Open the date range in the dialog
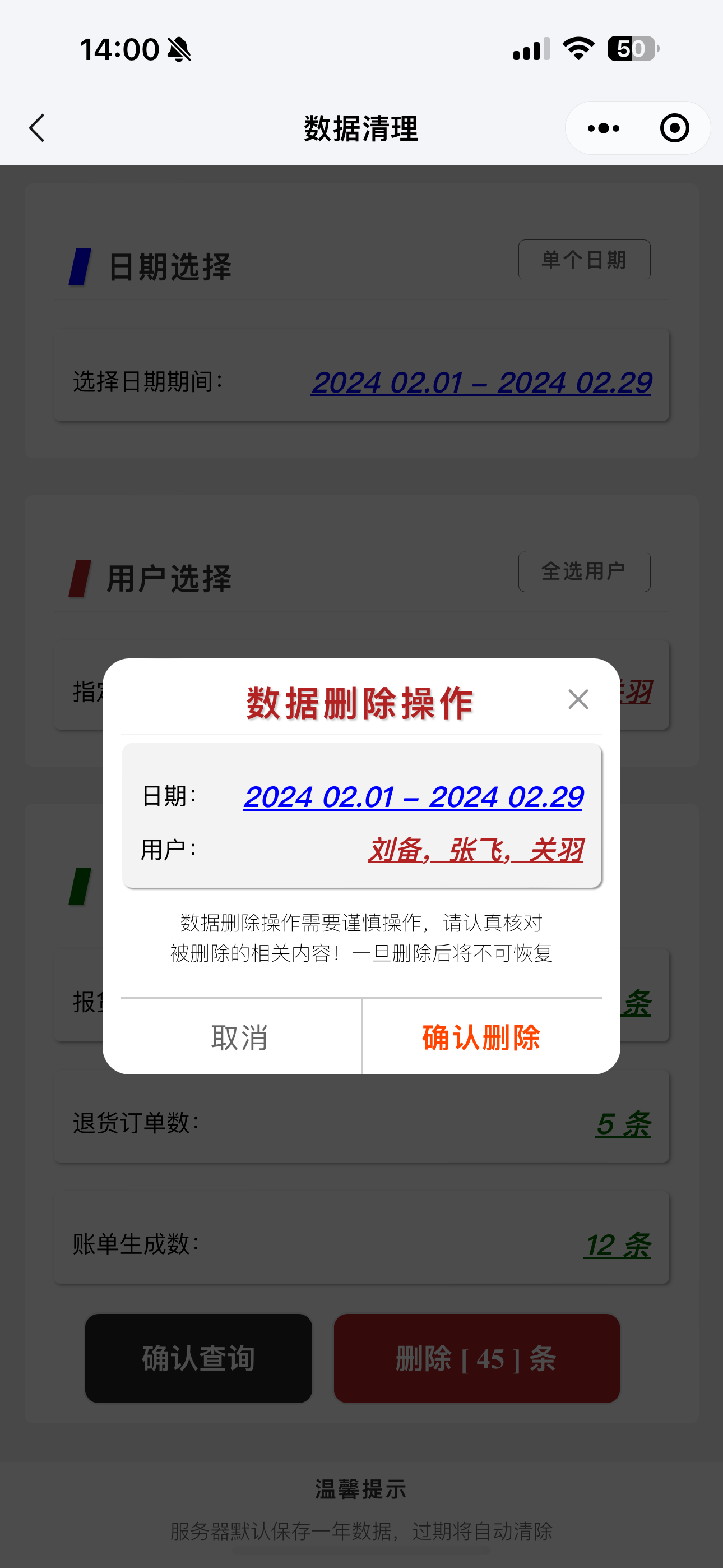The width and height of the screenshot is (723, 1568). [413, 797]
